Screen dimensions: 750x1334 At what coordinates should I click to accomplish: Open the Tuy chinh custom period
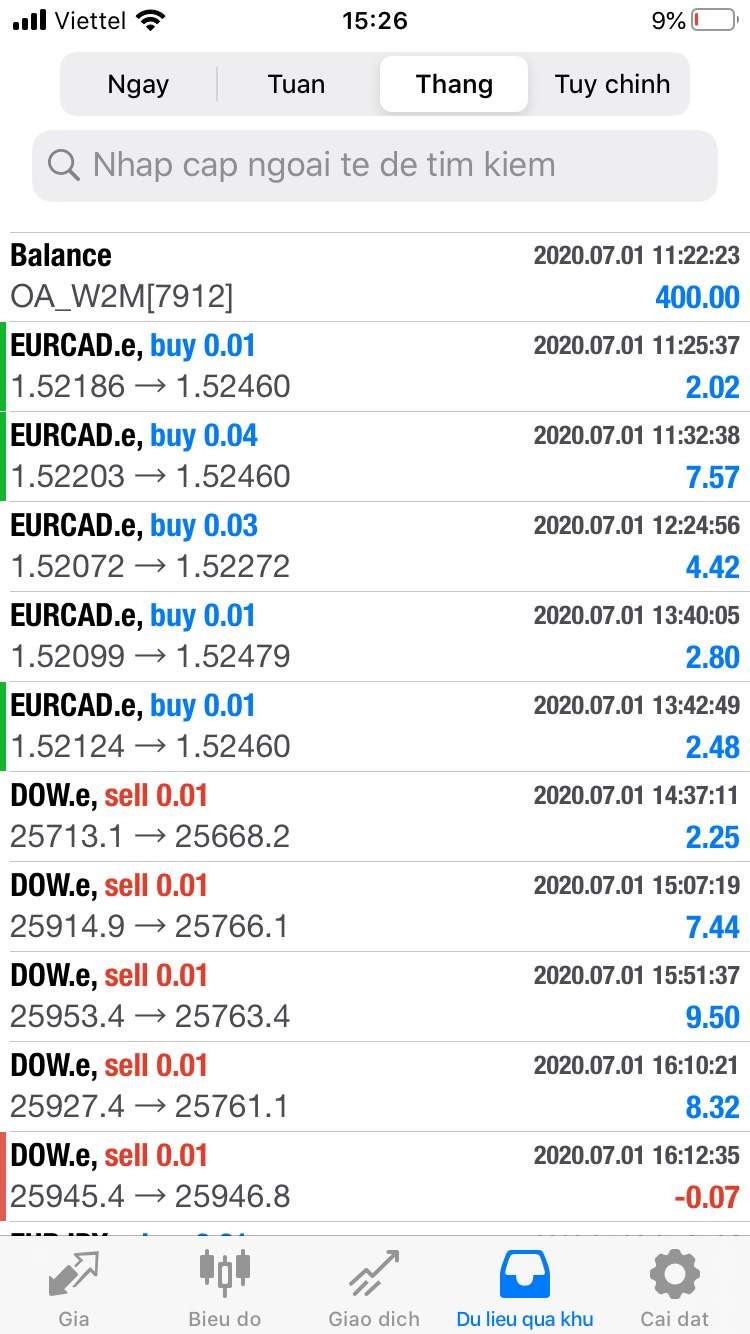(x=612, y=84)
